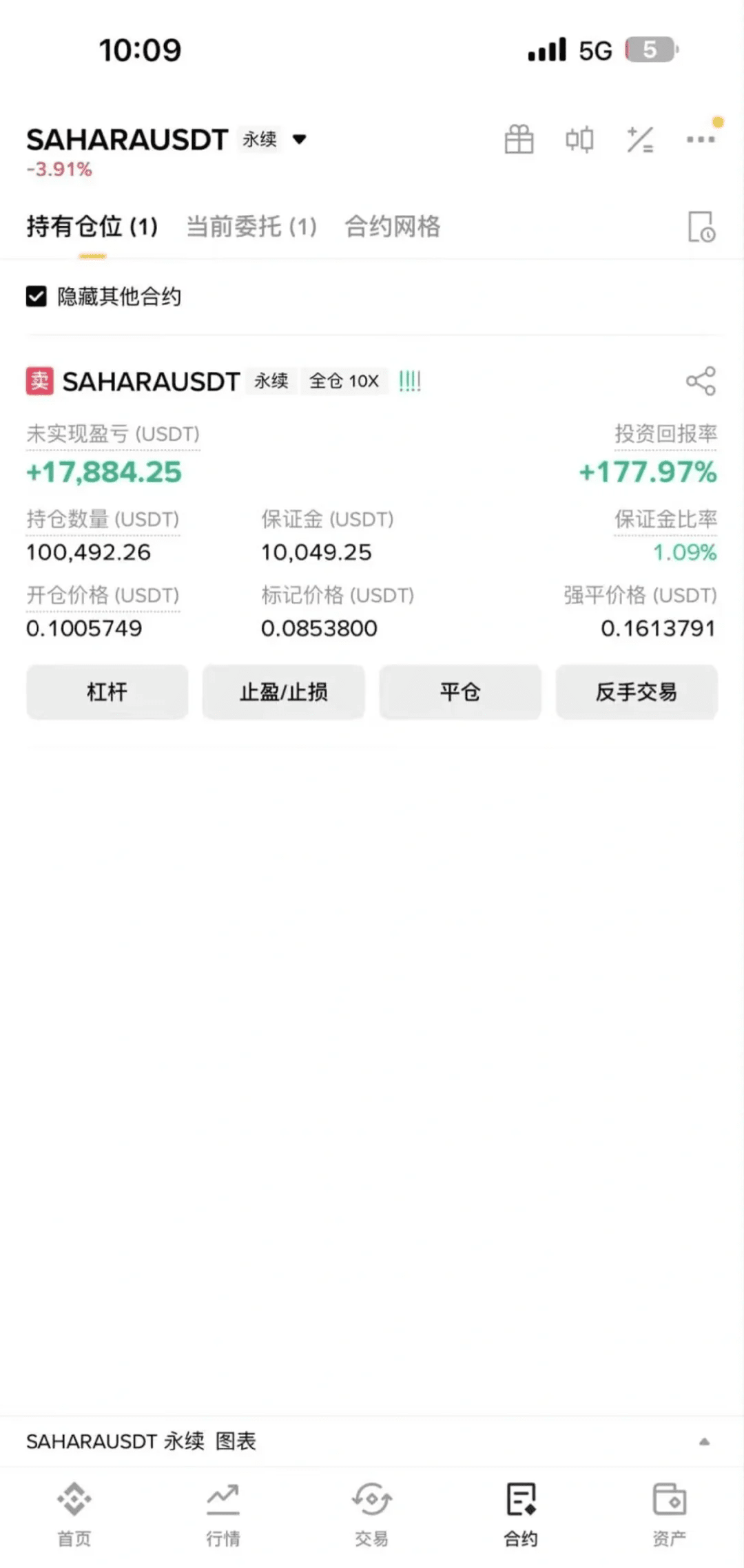Switch to 当前委托 (1) tab
744x1568 pixels.
251,227
